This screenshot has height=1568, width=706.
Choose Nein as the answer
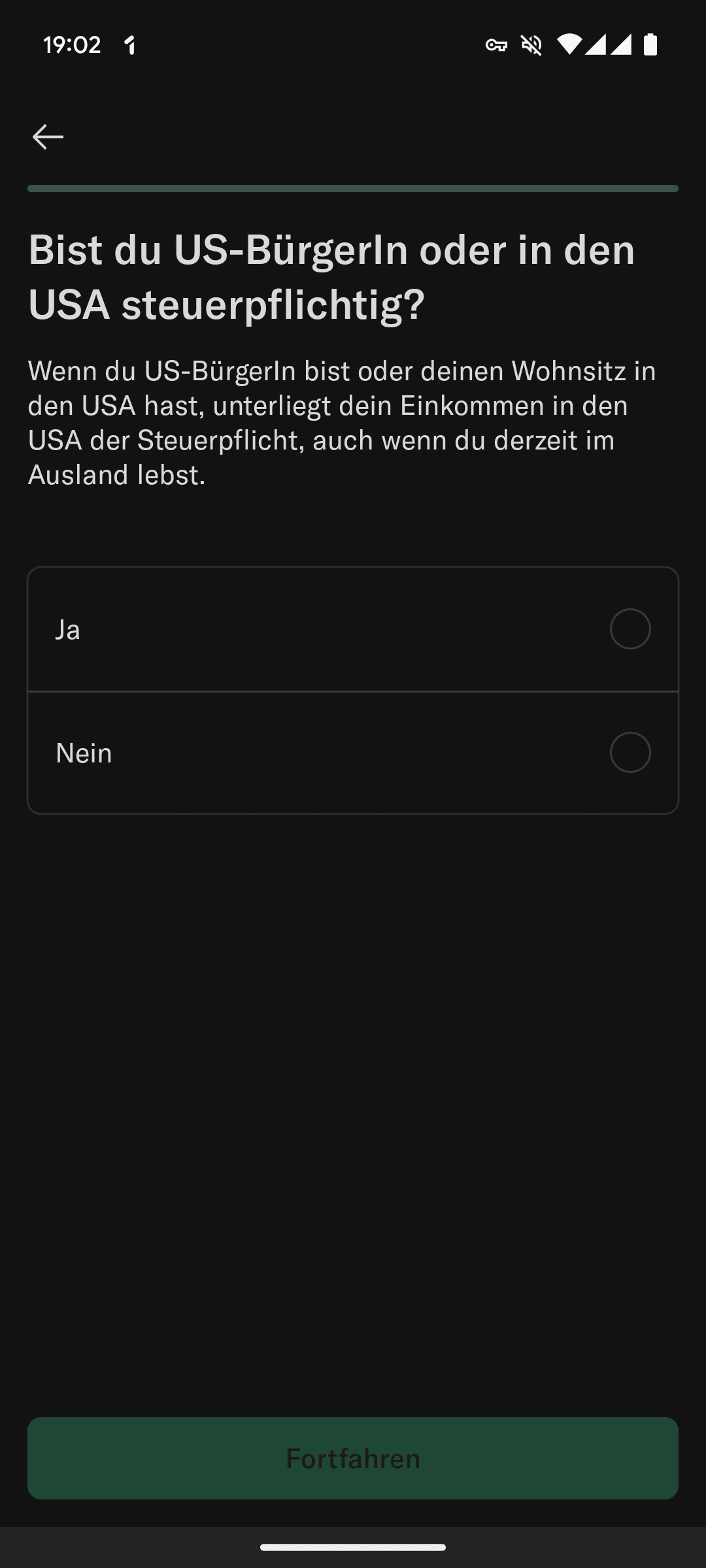(353, 753)
